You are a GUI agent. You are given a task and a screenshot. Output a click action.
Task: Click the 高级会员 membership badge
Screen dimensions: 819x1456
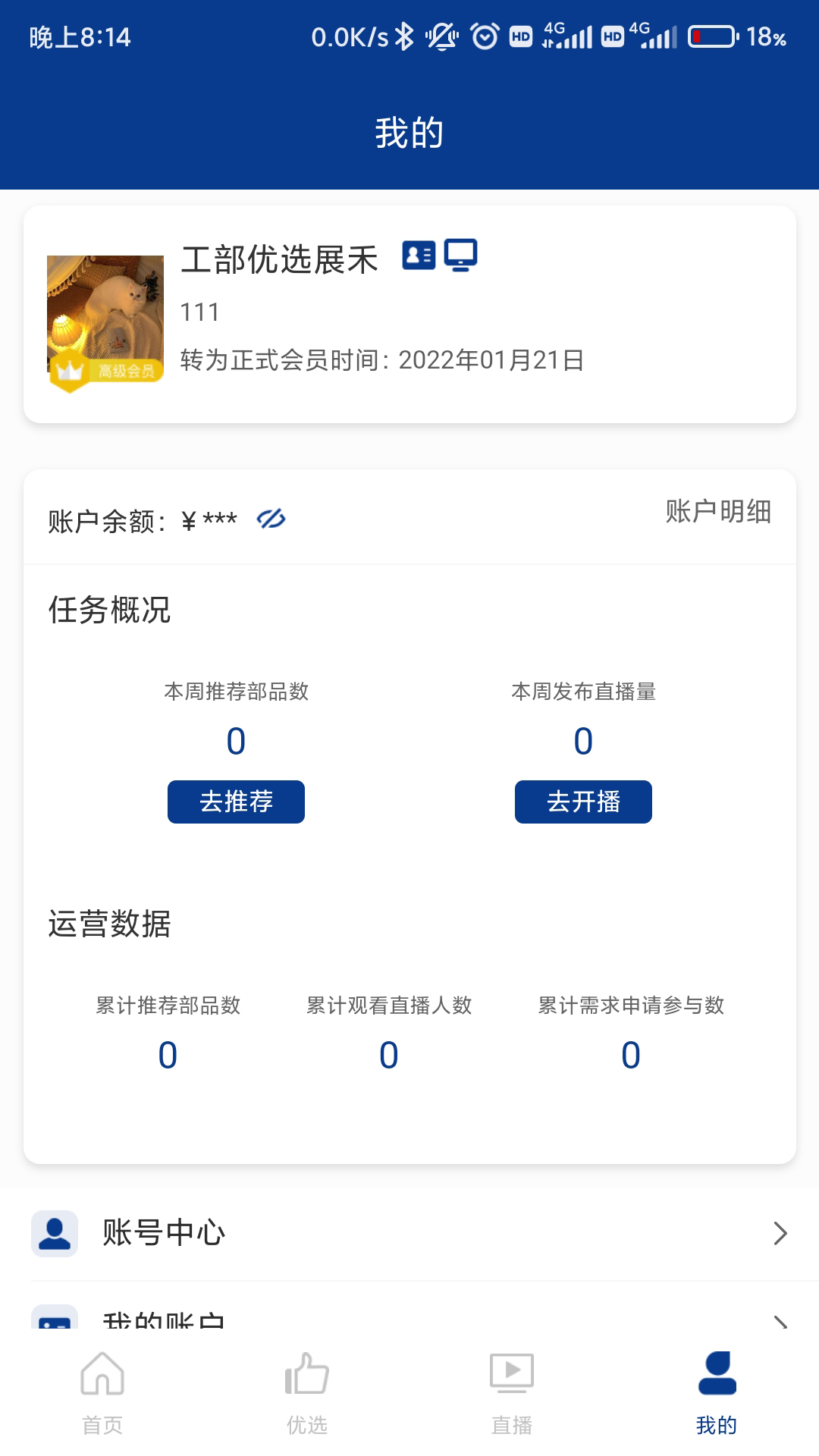point(106,372)
